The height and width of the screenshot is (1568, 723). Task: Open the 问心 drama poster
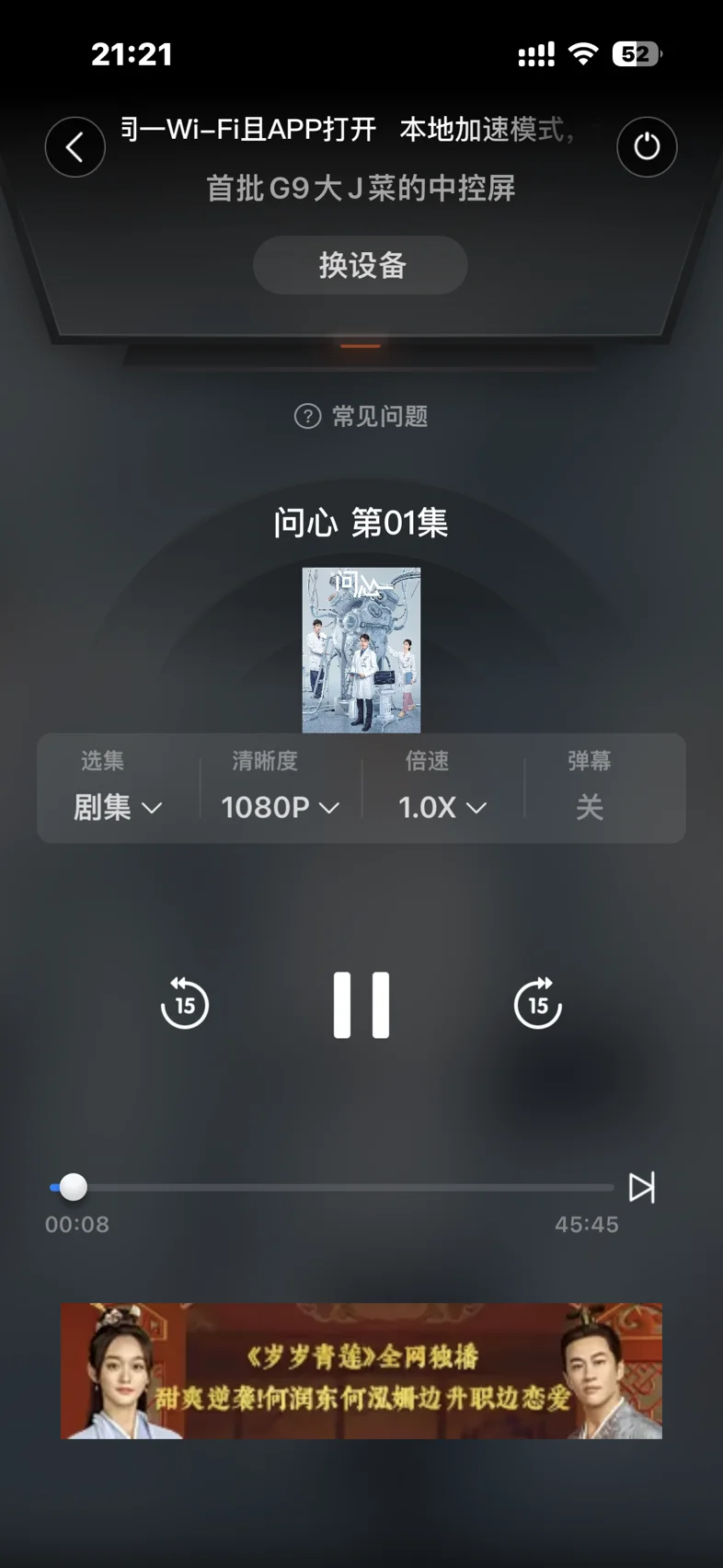click(361, 651)
